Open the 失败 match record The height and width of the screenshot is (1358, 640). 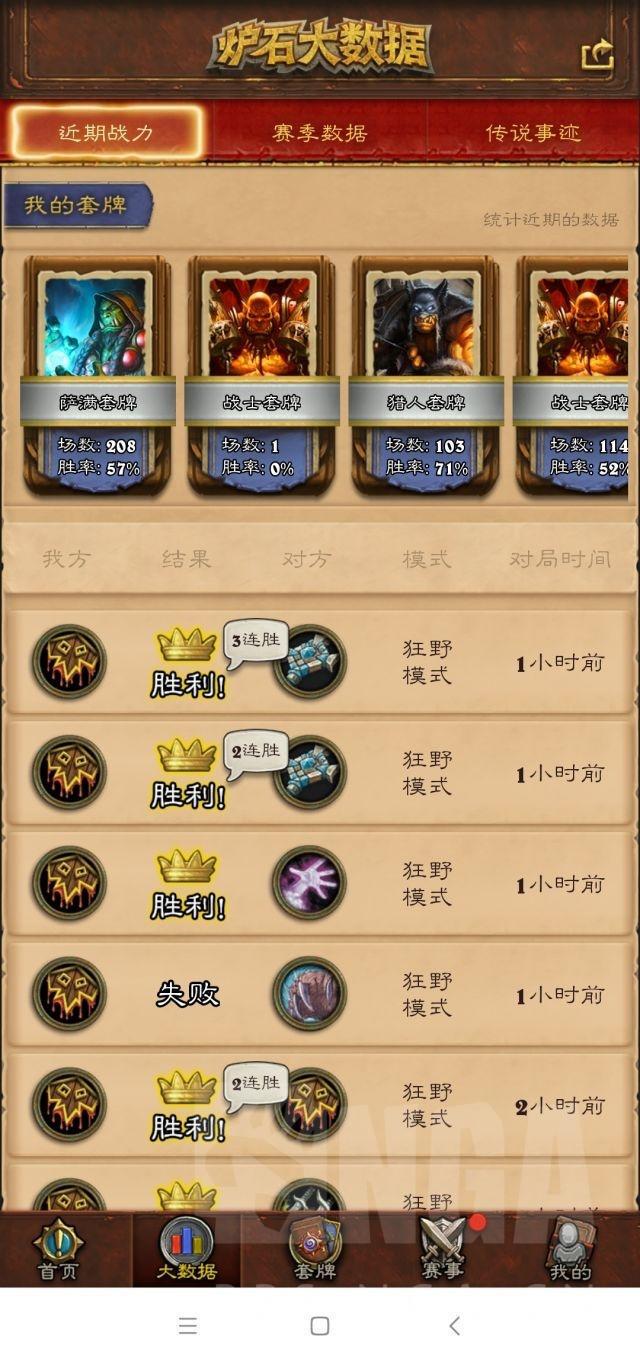click(320, 994)
